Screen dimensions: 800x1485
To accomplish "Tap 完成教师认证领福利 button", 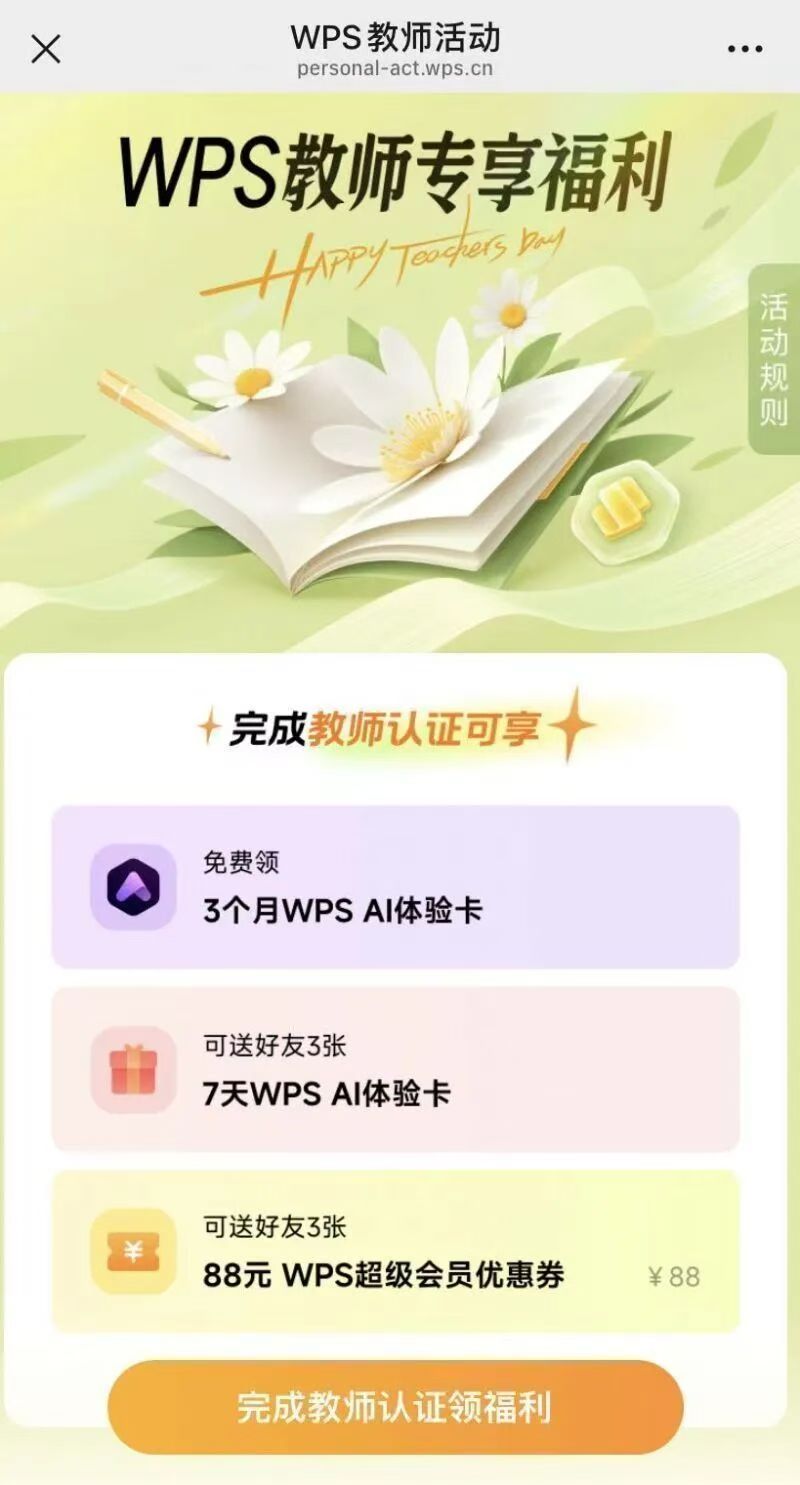I will (395, 1406).
